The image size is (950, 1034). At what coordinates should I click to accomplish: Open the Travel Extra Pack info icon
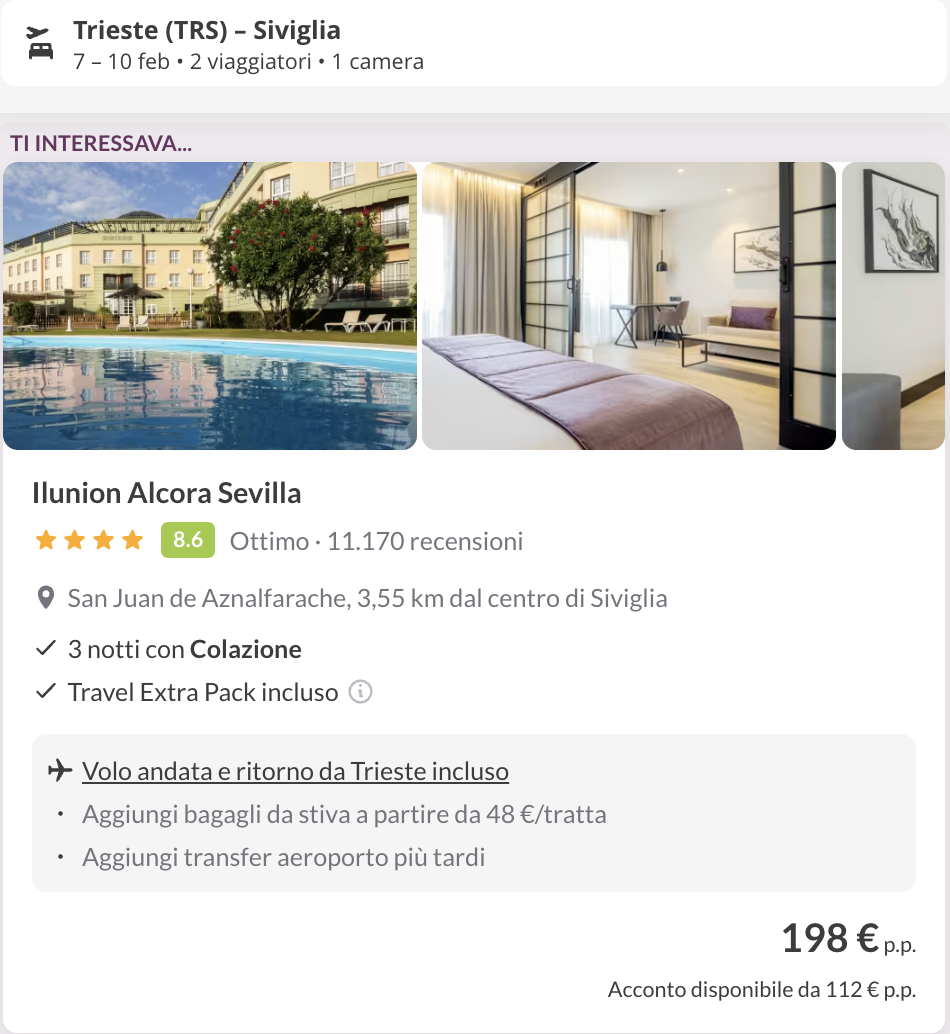click(362, 691)
